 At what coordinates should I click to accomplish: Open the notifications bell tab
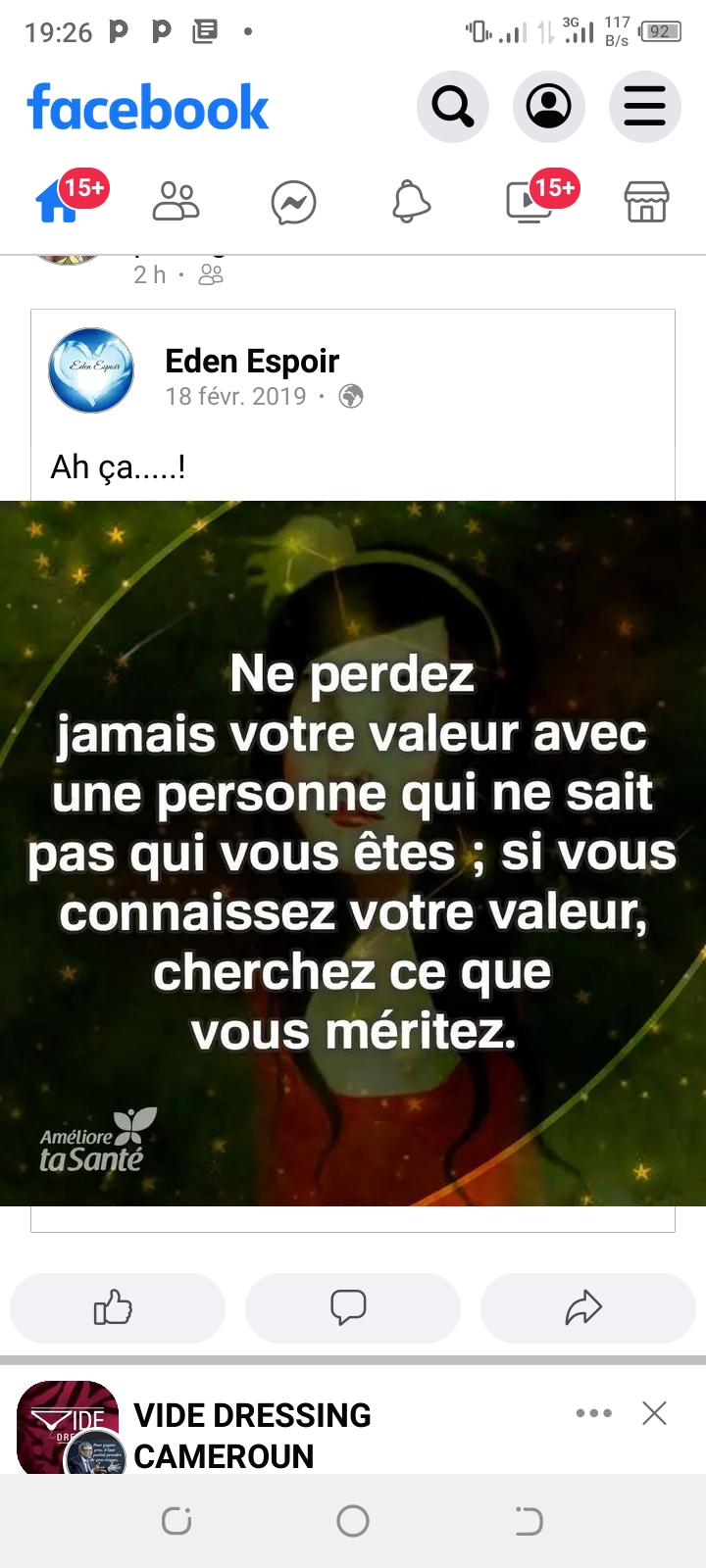click(x=411, y=203)
